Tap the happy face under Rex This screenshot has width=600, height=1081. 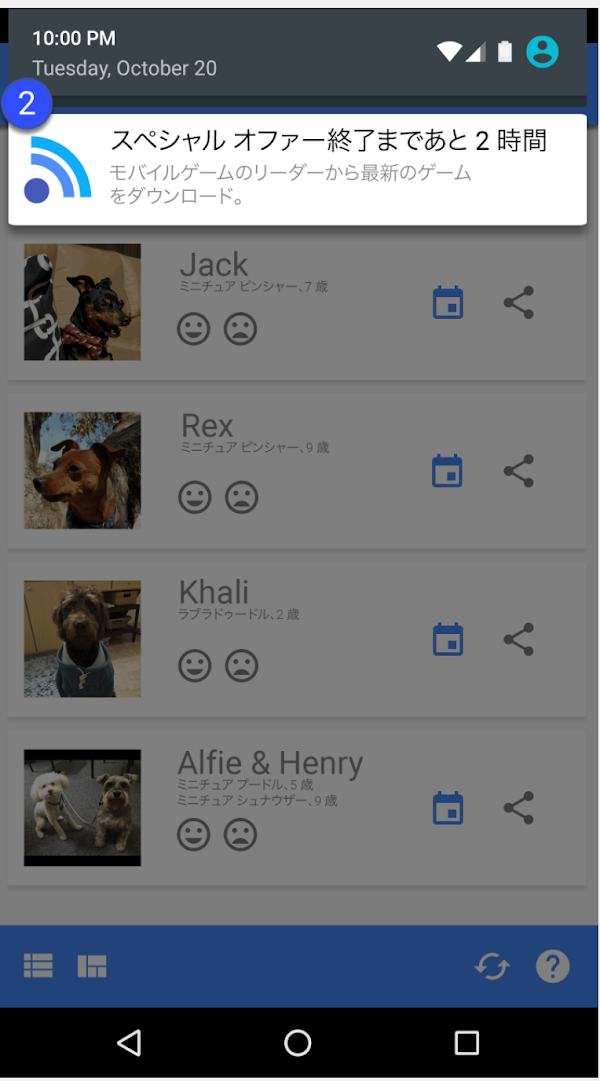coord(194,497)
